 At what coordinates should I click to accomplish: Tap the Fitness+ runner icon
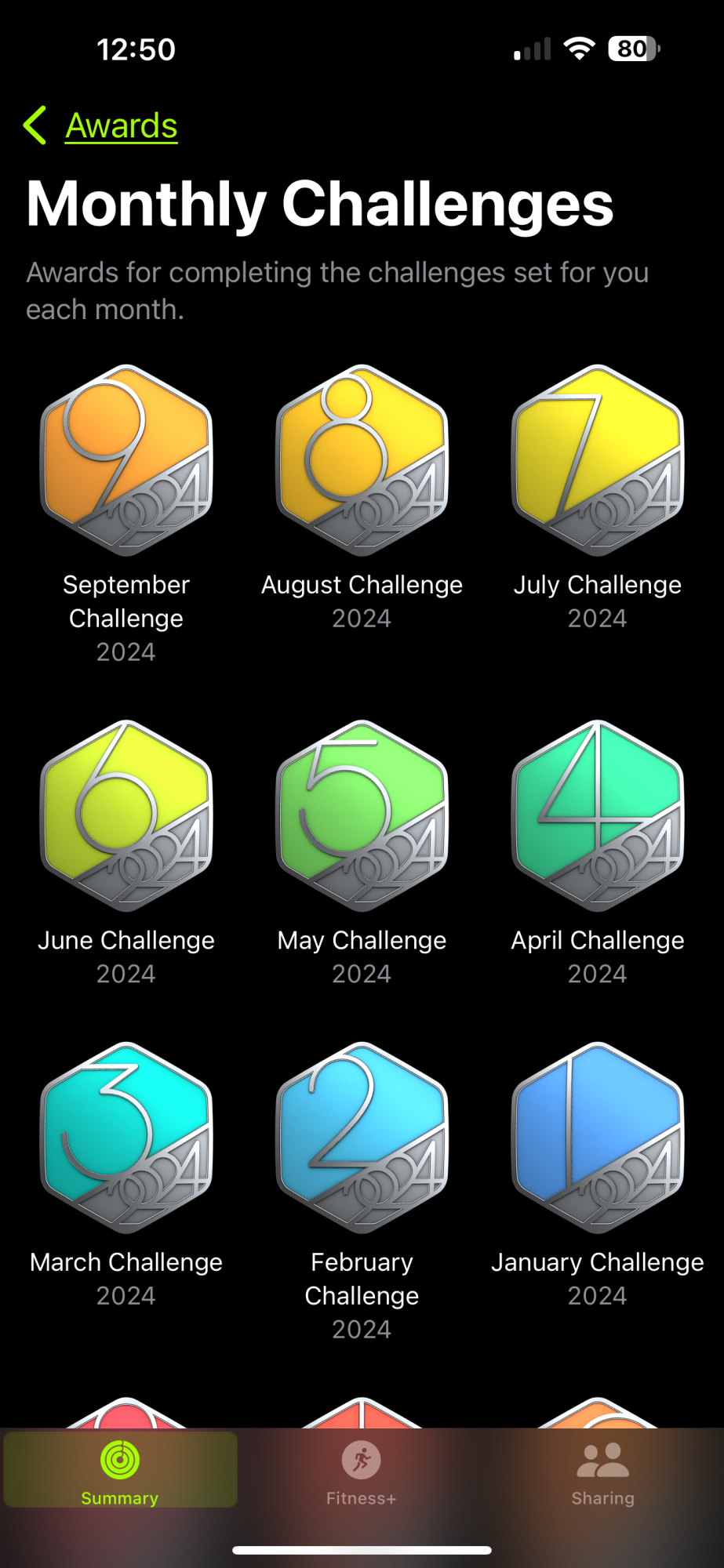[362, 1461]
